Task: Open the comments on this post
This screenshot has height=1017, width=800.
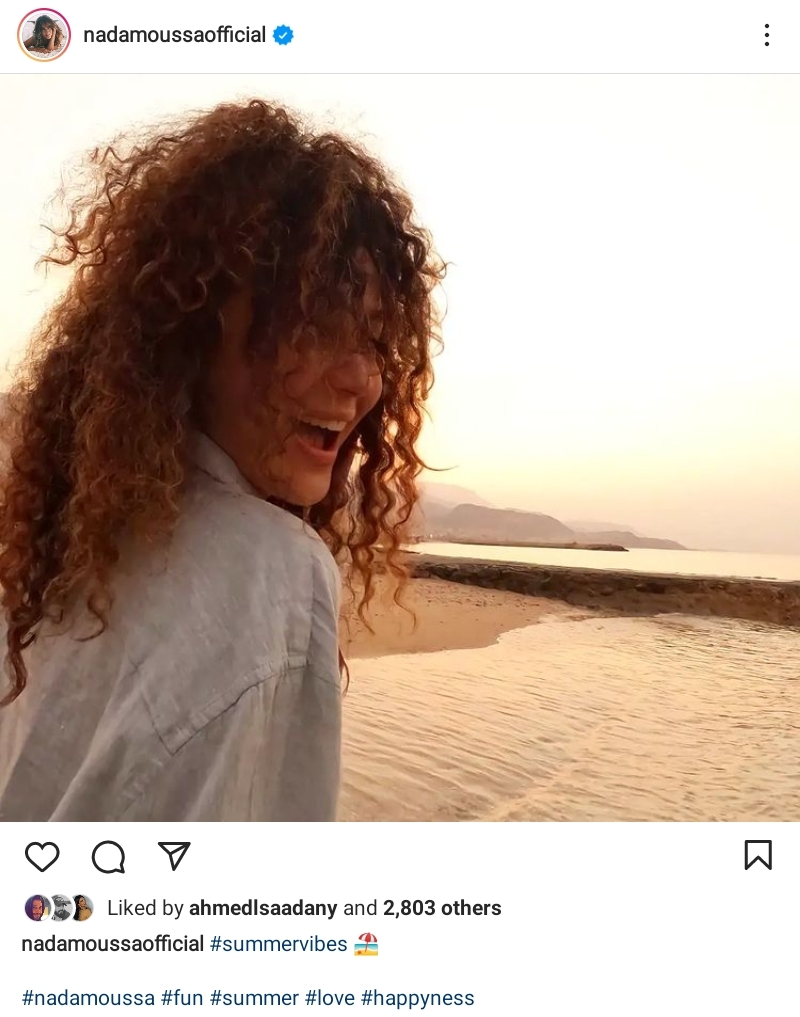Action: (x=108, y=856)
